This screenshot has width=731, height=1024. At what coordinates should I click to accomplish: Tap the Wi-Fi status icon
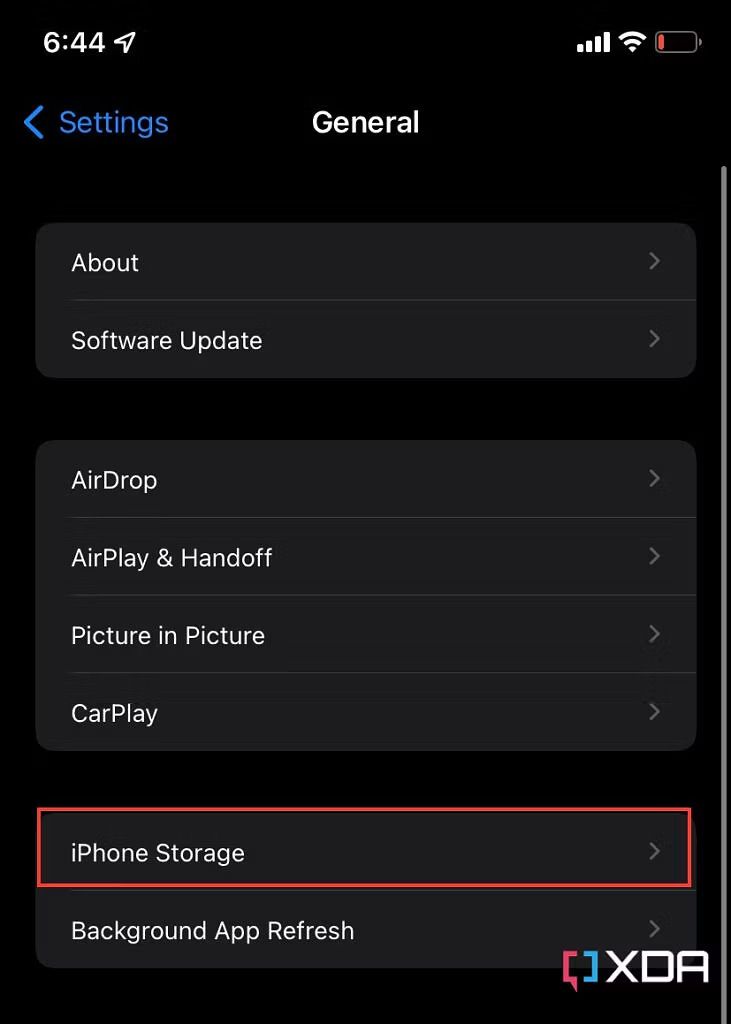634,41
